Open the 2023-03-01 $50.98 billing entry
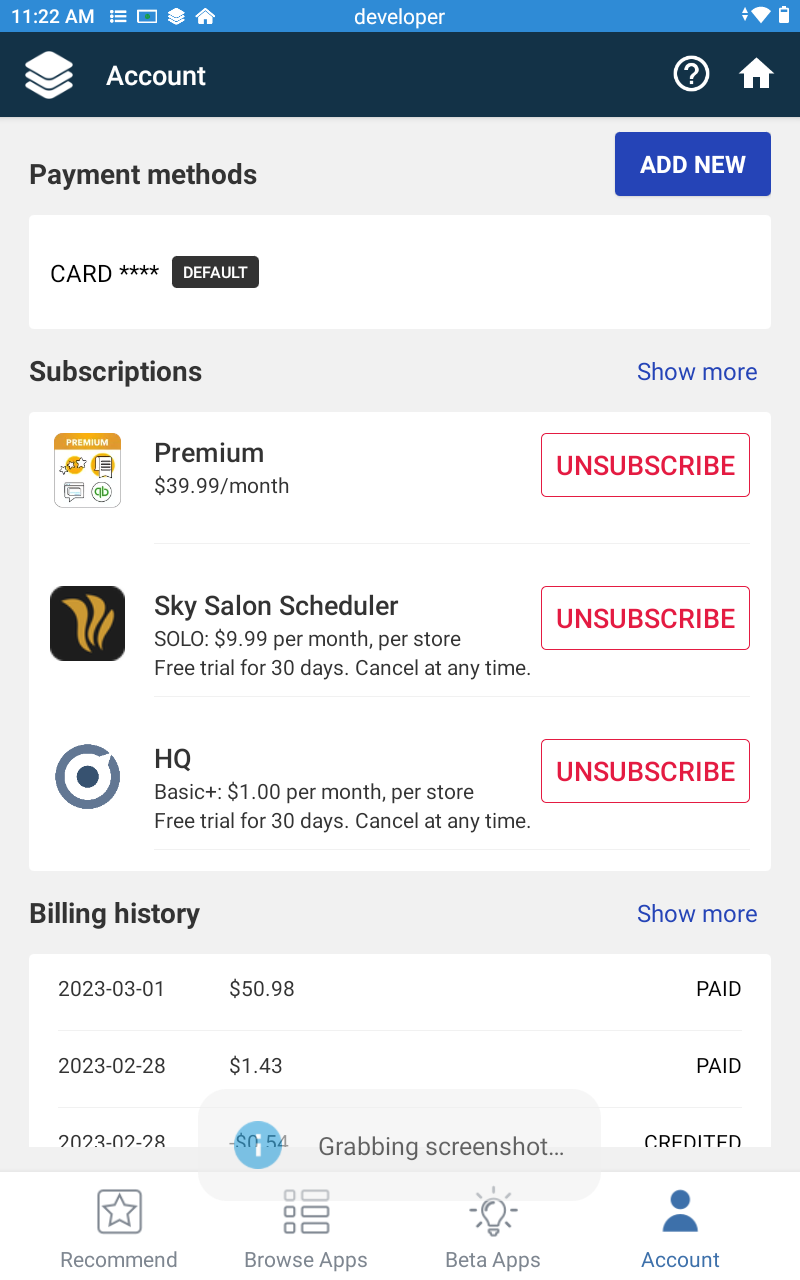The width and height of the screenshot is (800, 1280). click(x=400, y=990)
